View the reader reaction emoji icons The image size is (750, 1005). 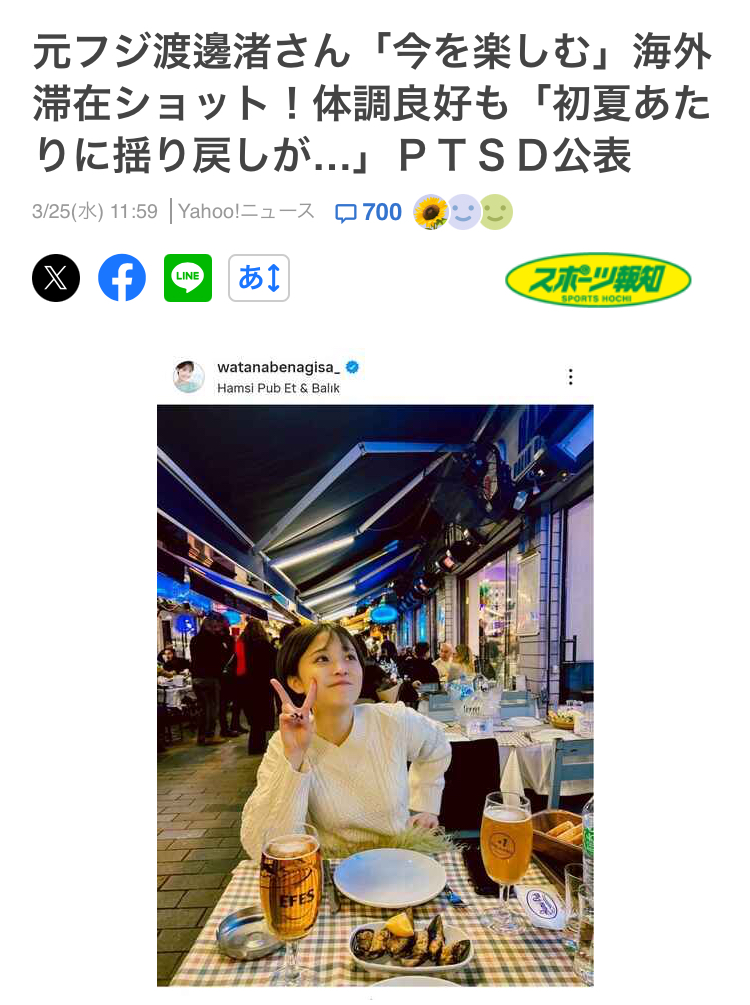[462, 212]
